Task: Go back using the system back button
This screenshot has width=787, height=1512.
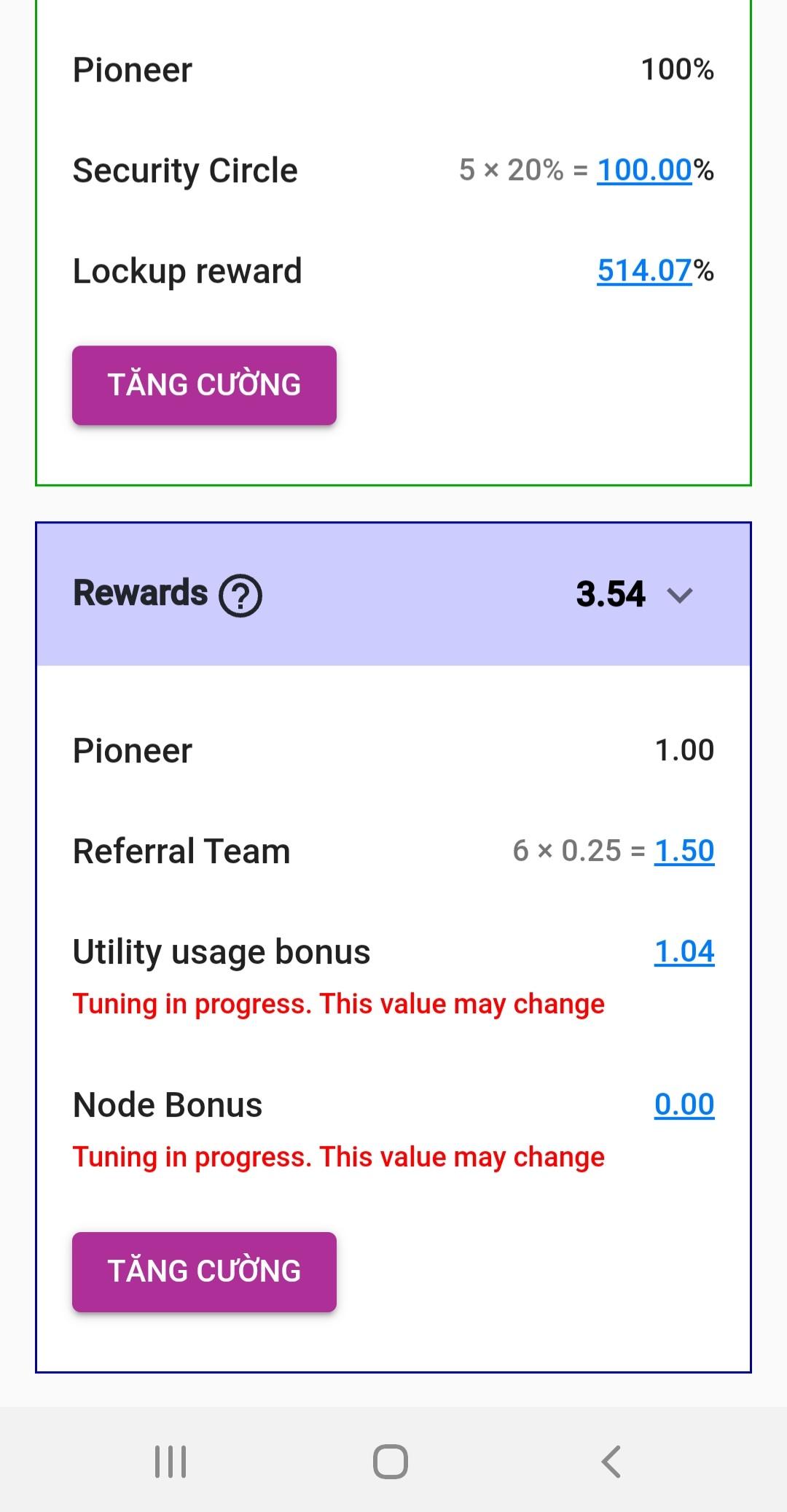Action: click(x=611, y=1461)
